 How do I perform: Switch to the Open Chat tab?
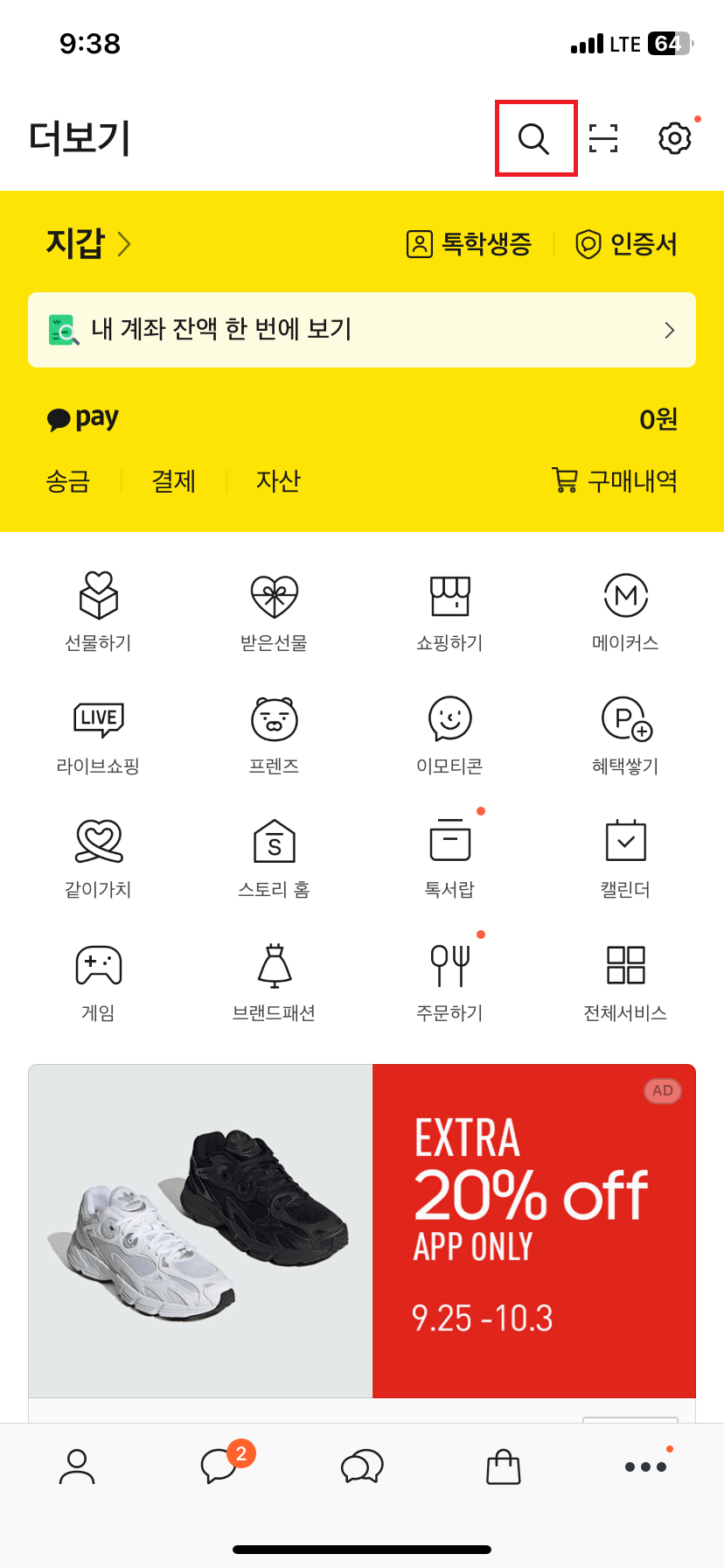pos(361,1466)
